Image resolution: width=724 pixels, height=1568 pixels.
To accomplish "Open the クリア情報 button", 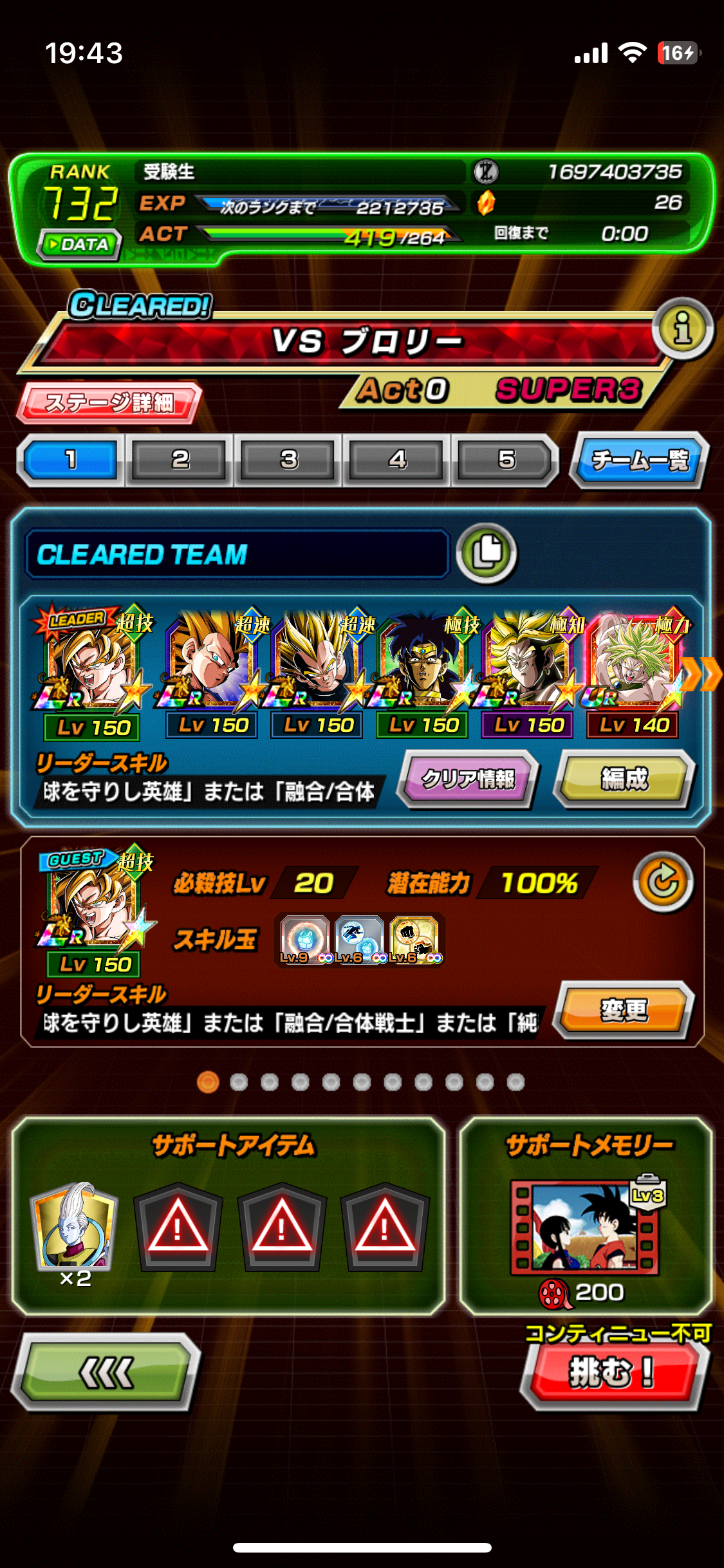I will point(468,779).
